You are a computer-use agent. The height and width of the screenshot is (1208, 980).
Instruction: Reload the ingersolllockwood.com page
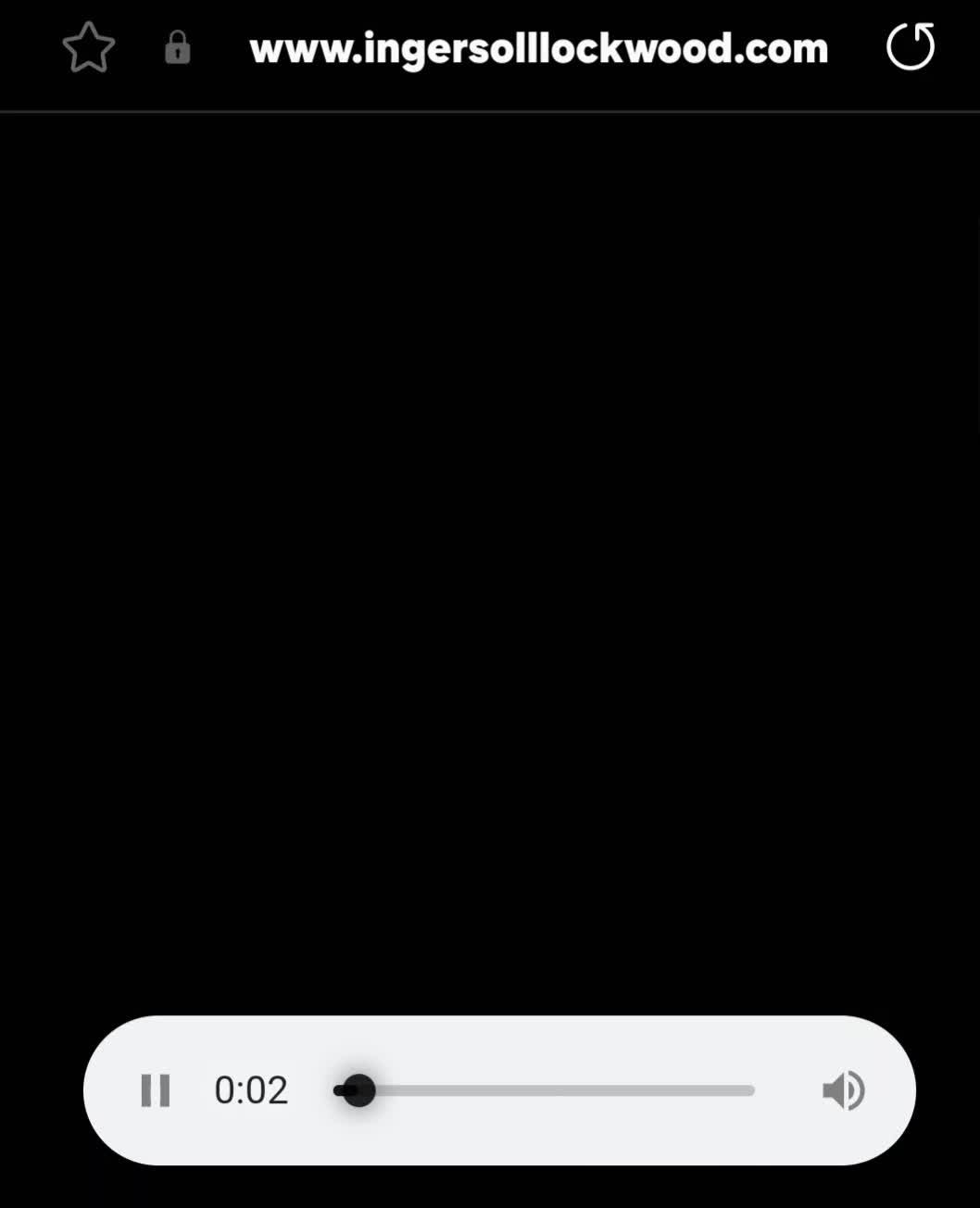click(911, 47)
